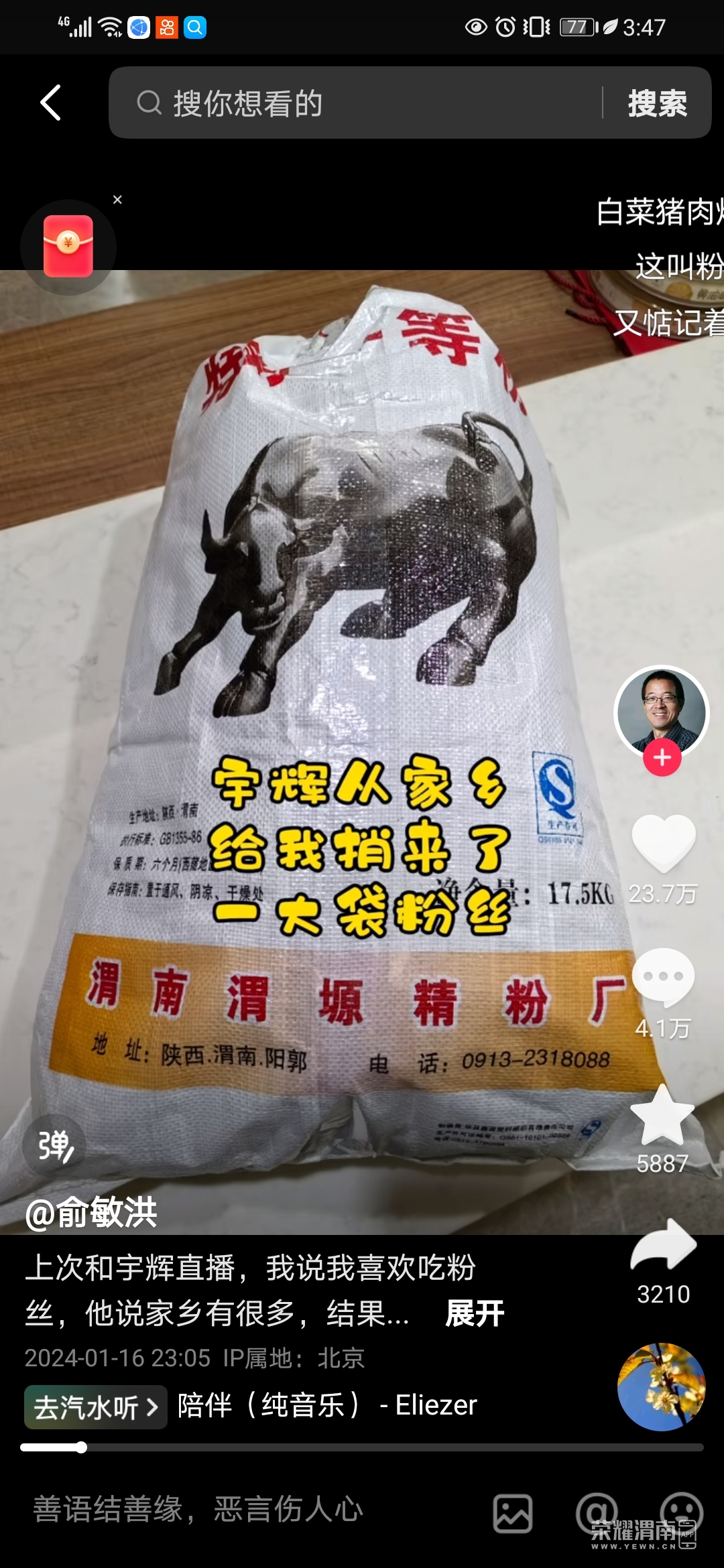Tap the 搜索 button

(x=657, y=103)
